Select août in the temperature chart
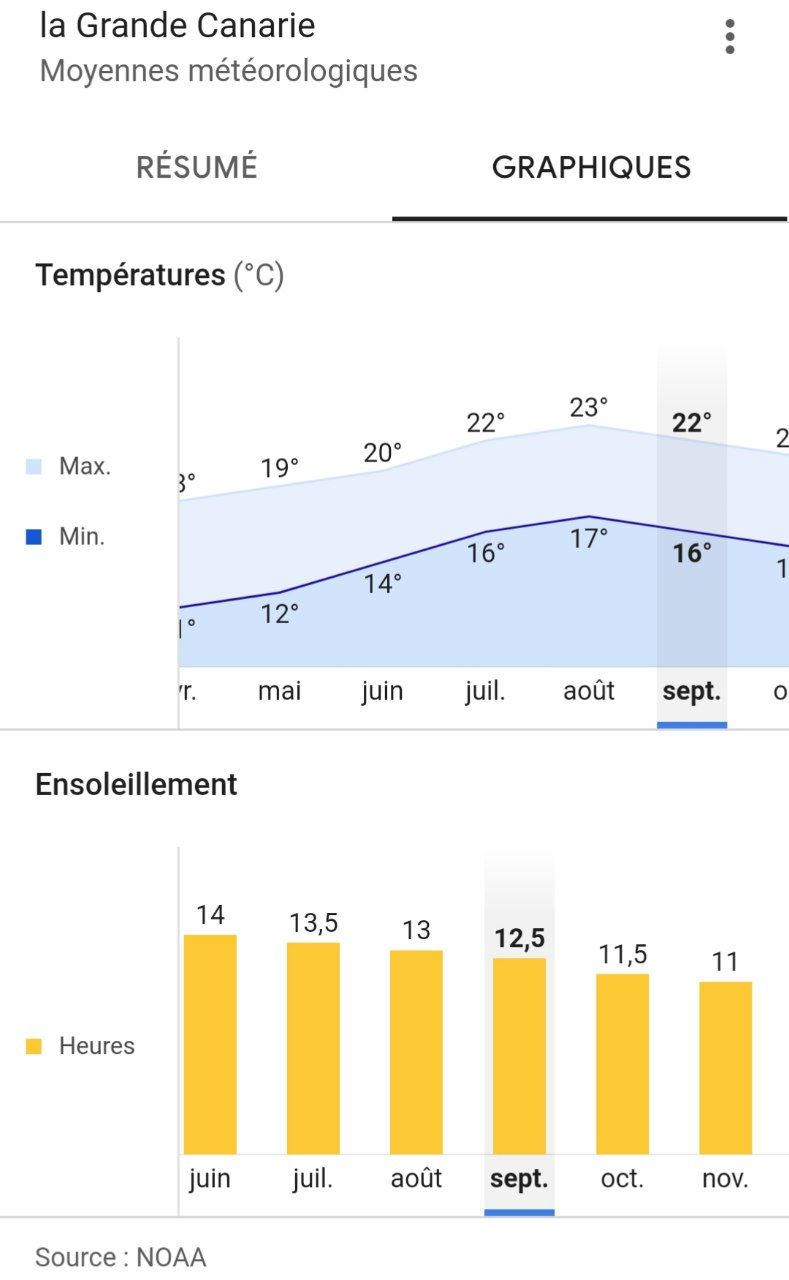The width and height of the screenshot is (789, 1280). coord(589,691)
